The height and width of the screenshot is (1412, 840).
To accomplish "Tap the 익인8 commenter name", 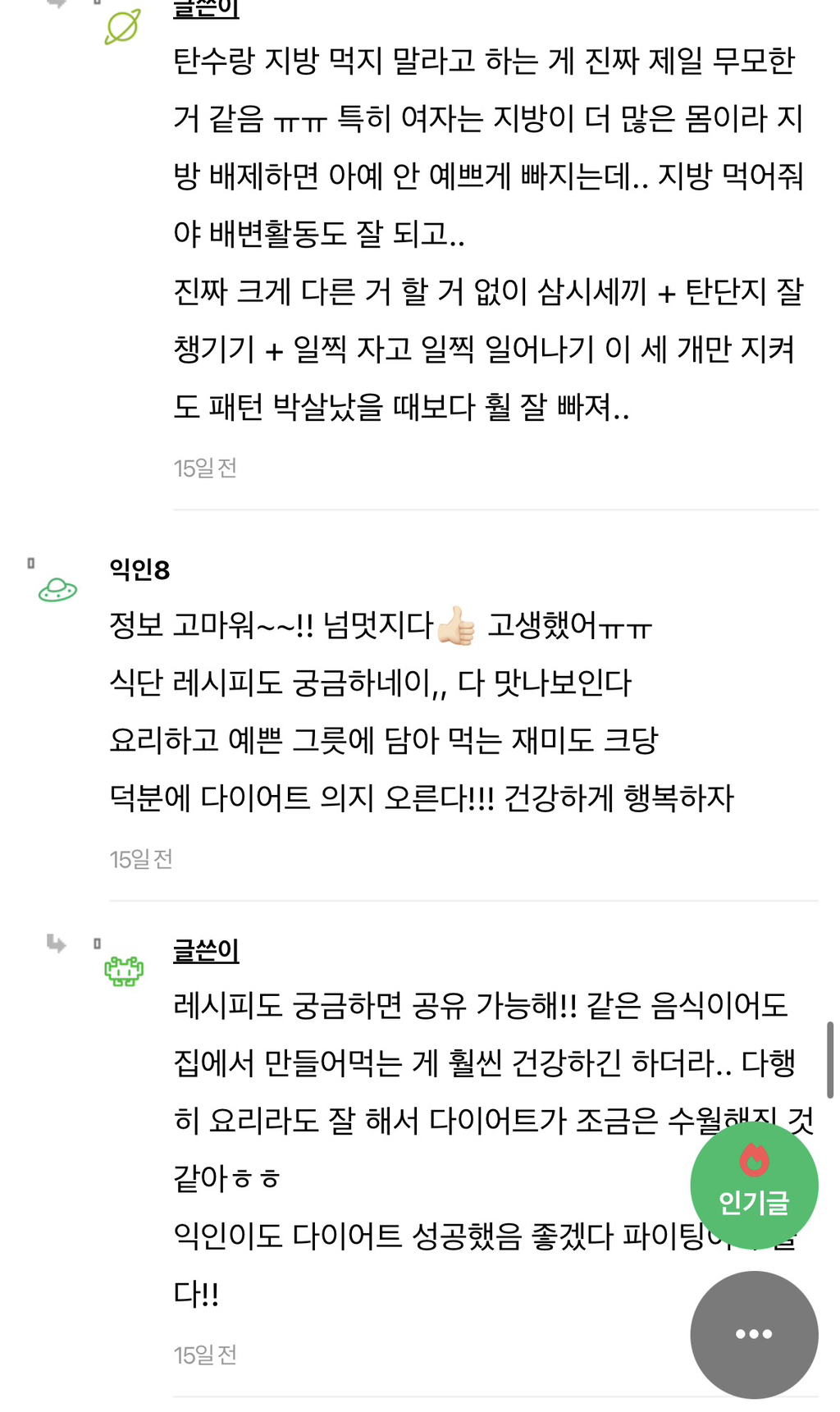I will pos(139,569).
